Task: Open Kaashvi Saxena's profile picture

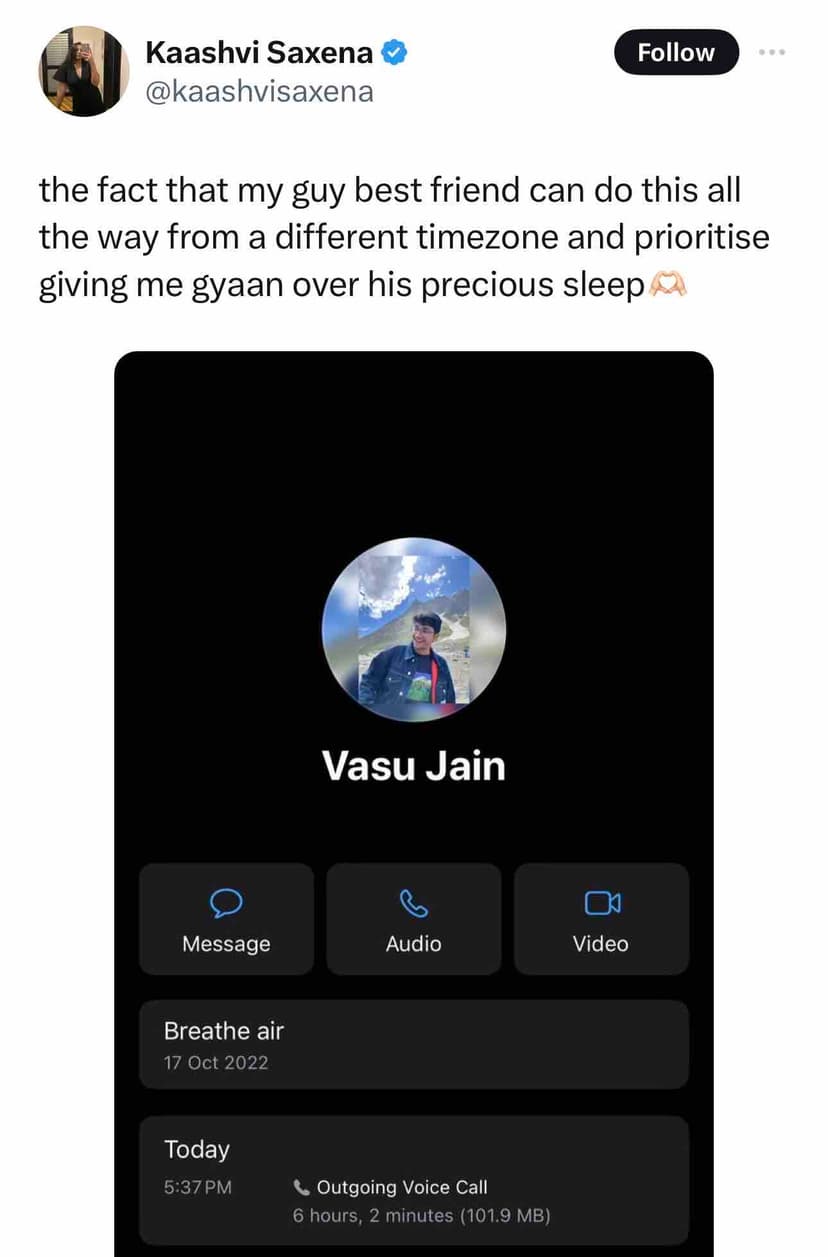Action: (84, 71)
